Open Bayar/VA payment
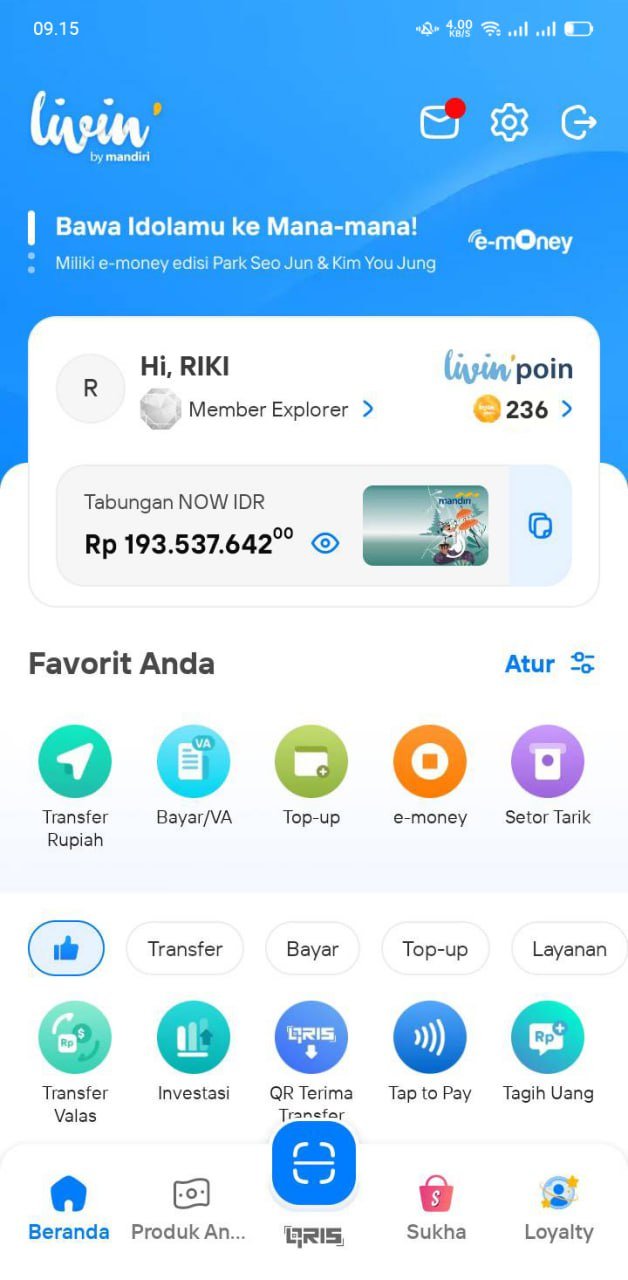Image resolution: width=628 pixels, height=1280 pixels. 193,762
